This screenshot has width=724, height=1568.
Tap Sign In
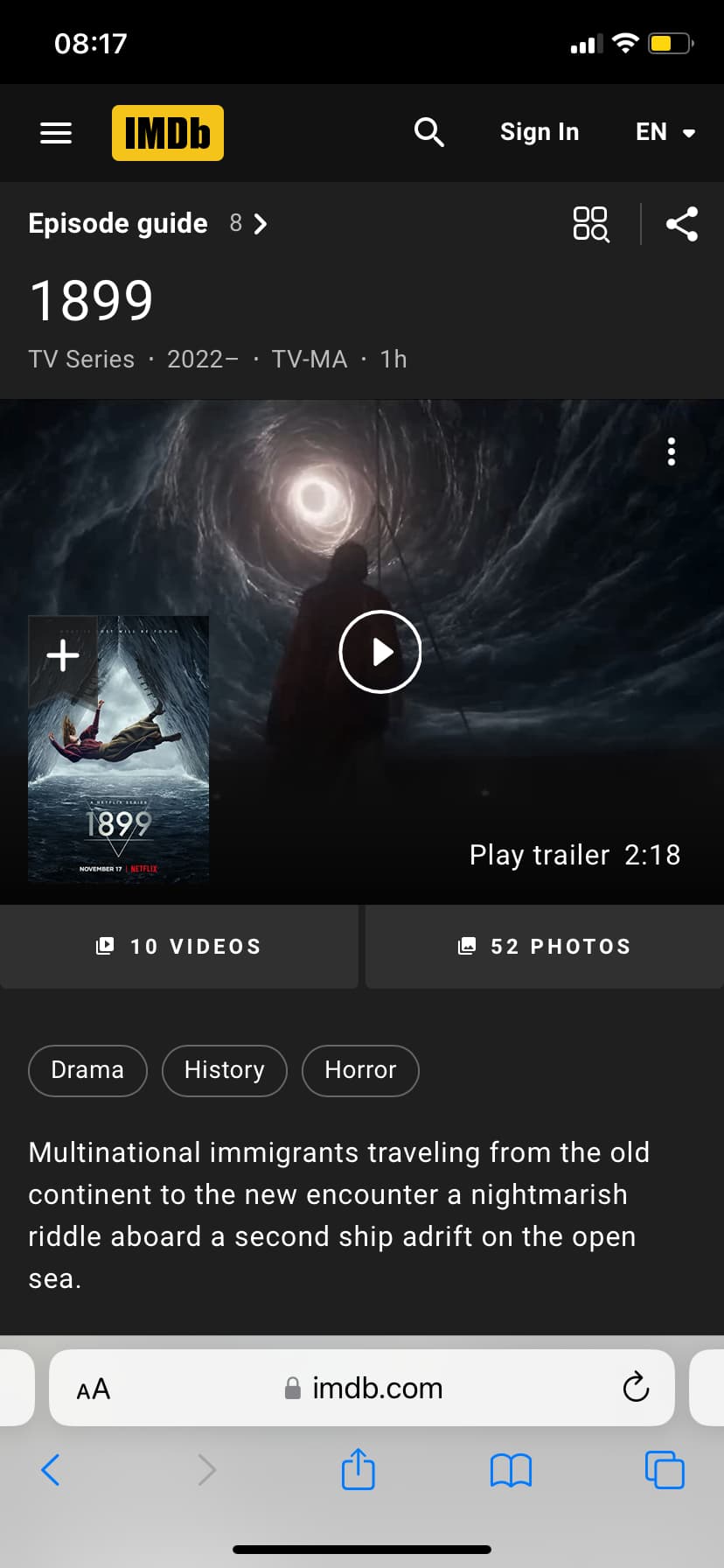coord(540,132)
